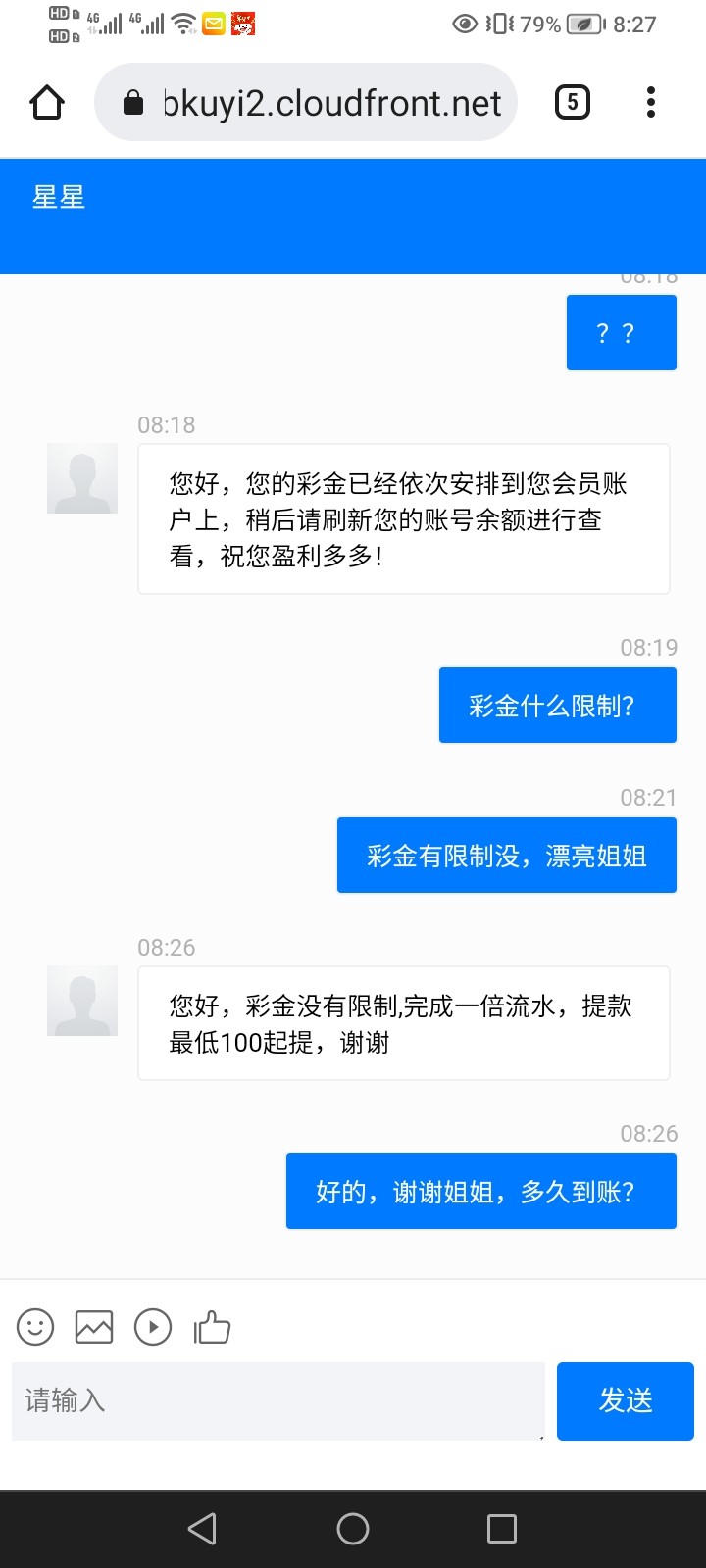Viewport: 706px width, 1568px height.
Task: Tap the cloudfront.net address bar
Action: point(306,102)
